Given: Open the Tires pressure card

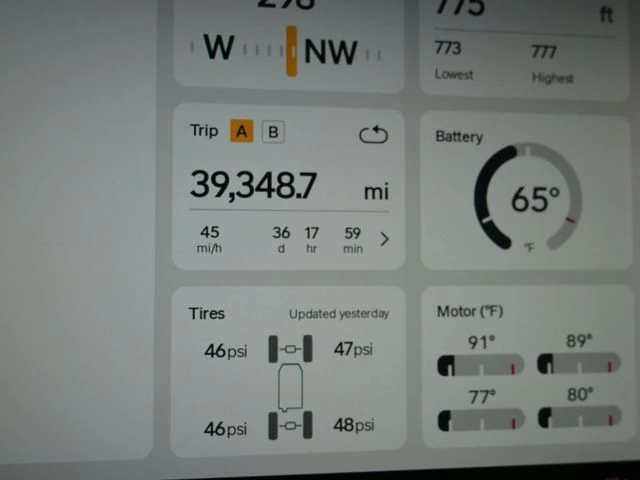Looking at the screenshot, I should coord(288,371).
